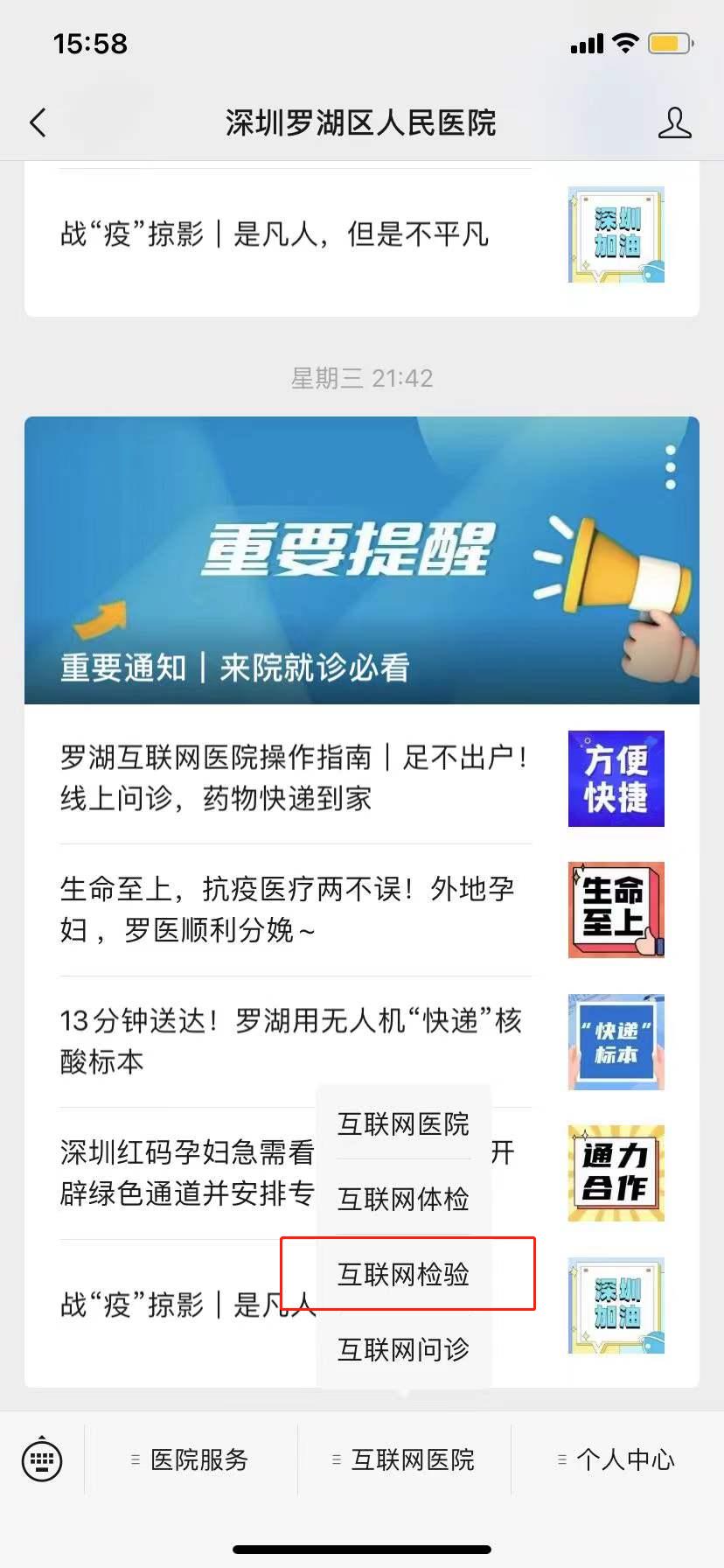Image resolution: width=724 pixels, height=1568 pixels.
Task: Open the three-dot menu on the banner
Action: pos(671,467)
